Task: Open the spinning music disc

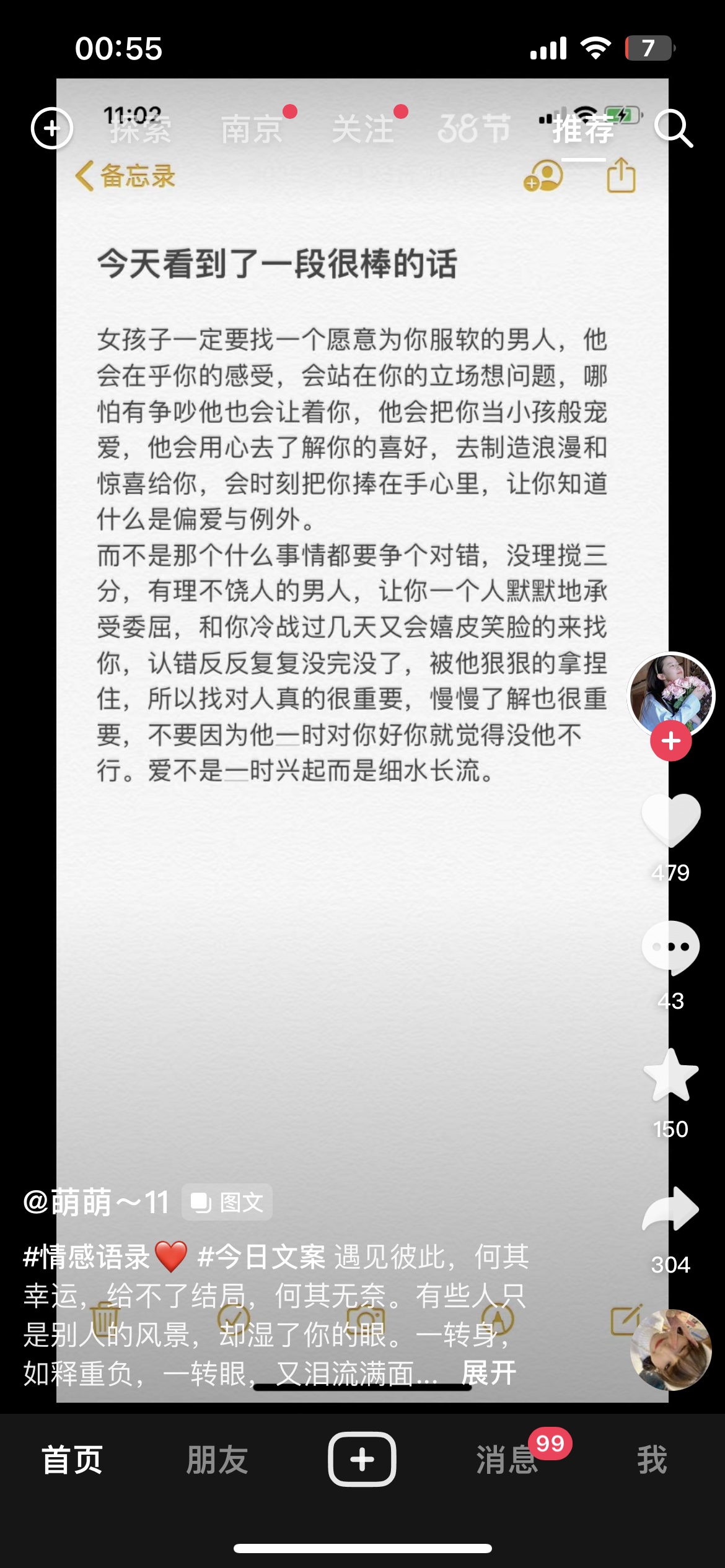Action: click(x=671, y=1349)
